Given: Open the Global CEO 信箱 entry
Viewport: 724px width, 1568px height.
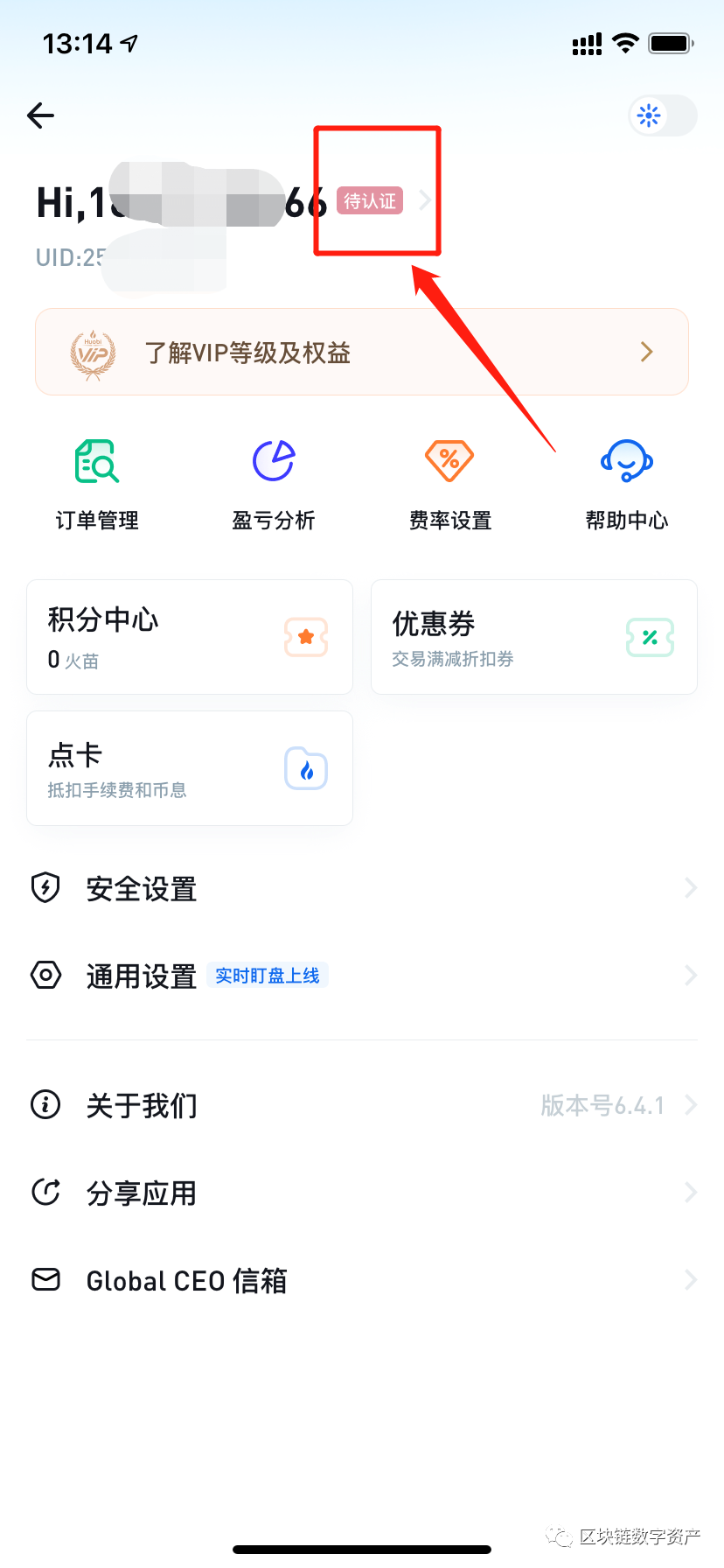Looking at the screenshot, I should point(186,1280).
